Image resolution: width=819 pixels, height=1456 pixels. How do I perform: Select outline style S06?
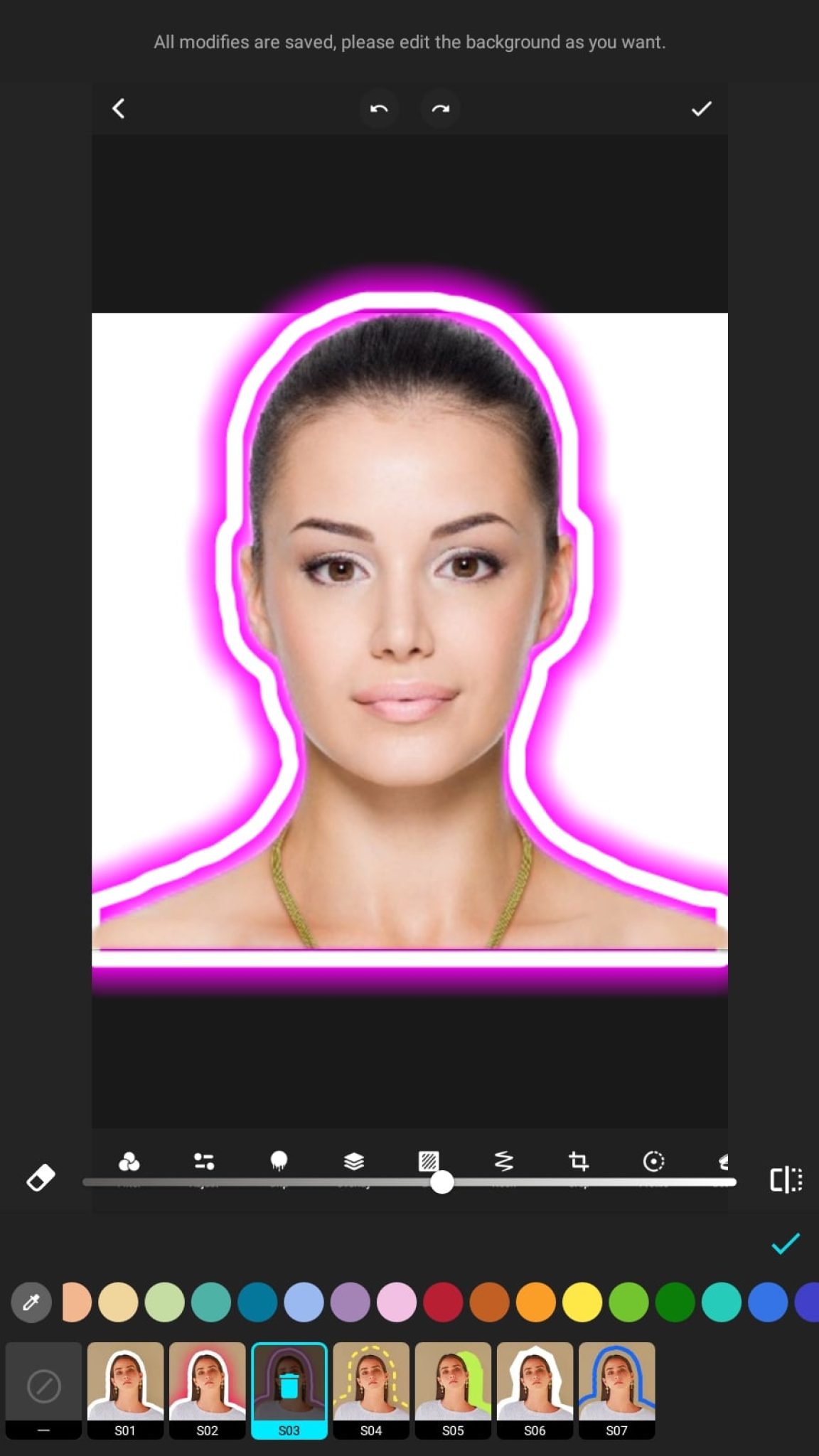(535, 1388)
